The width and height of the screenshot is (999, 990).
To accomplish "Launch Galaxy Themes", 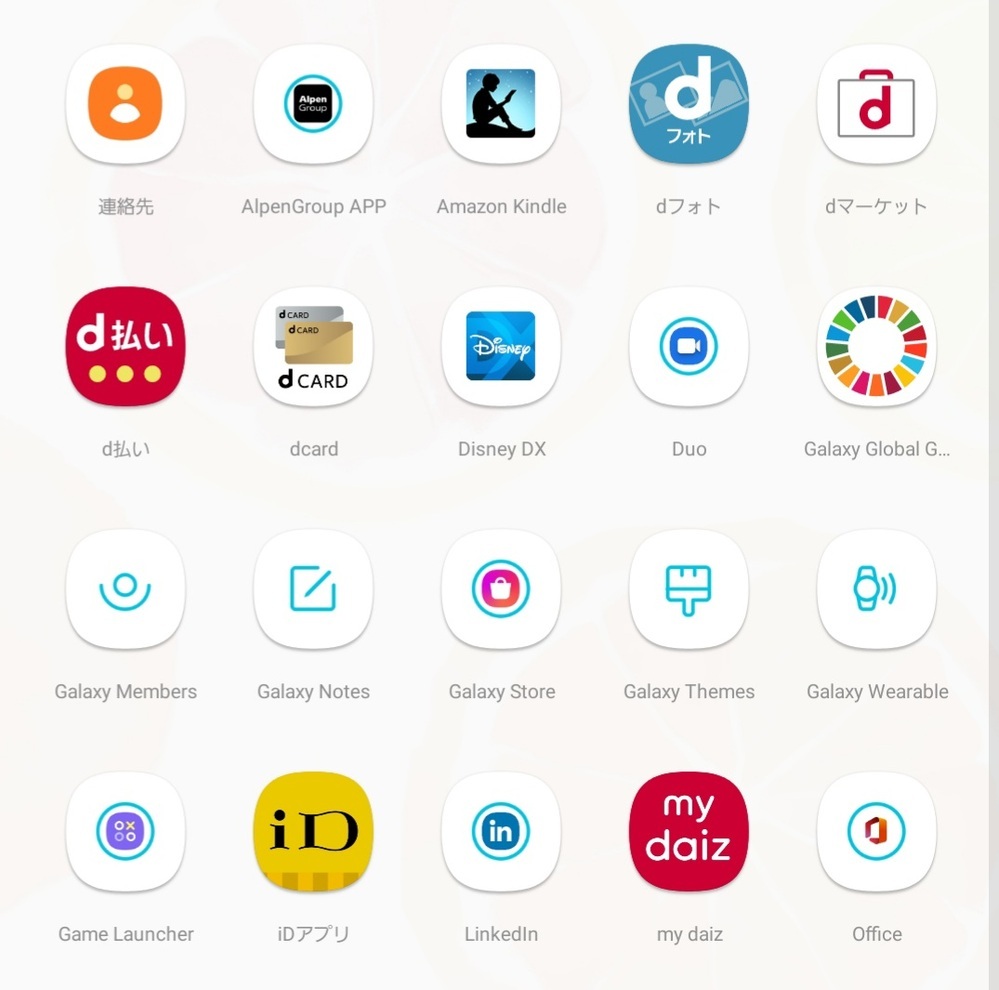I will coord(689,589).
